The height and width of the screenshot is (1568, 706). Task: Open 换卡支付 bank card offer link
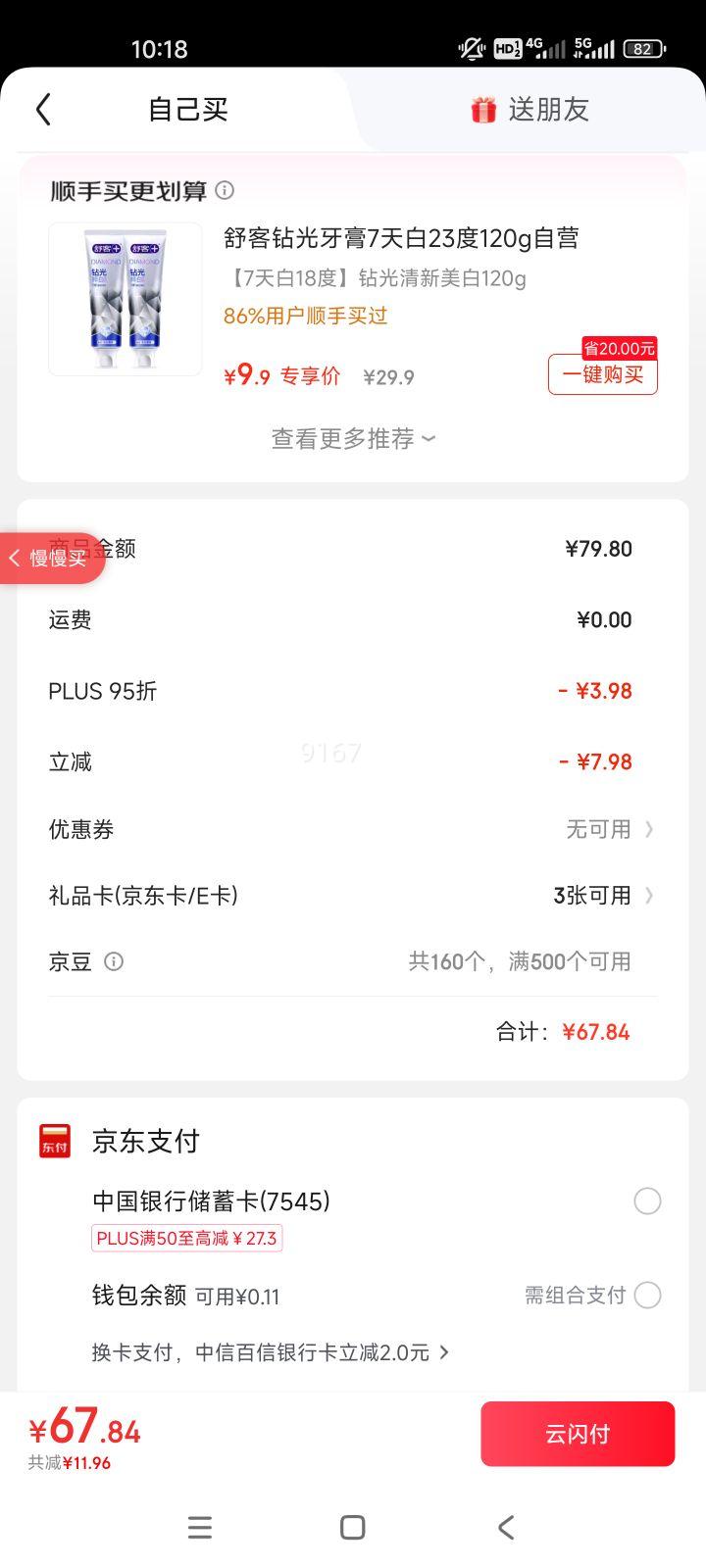point(271,1352)
